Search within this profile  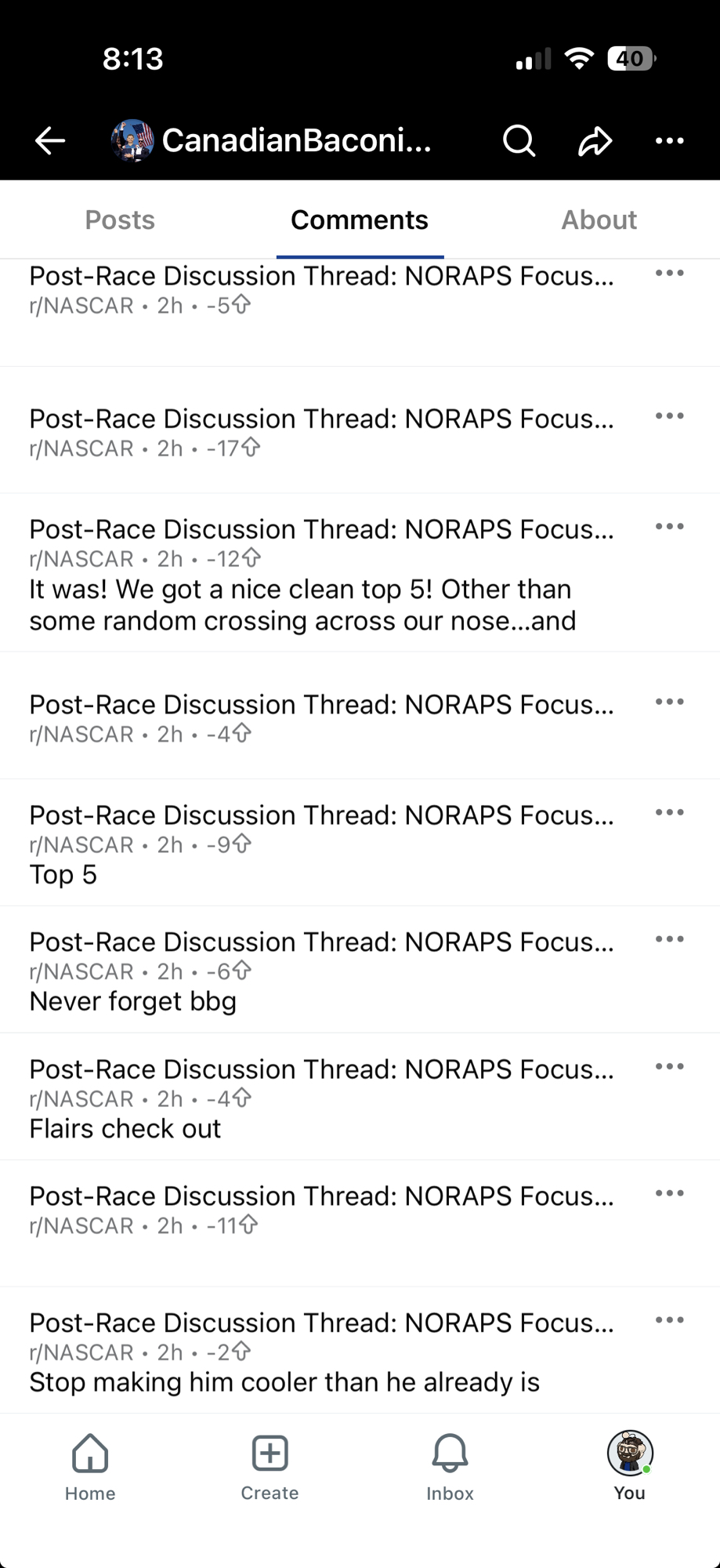pyautogui.click(x=519, y=141)
